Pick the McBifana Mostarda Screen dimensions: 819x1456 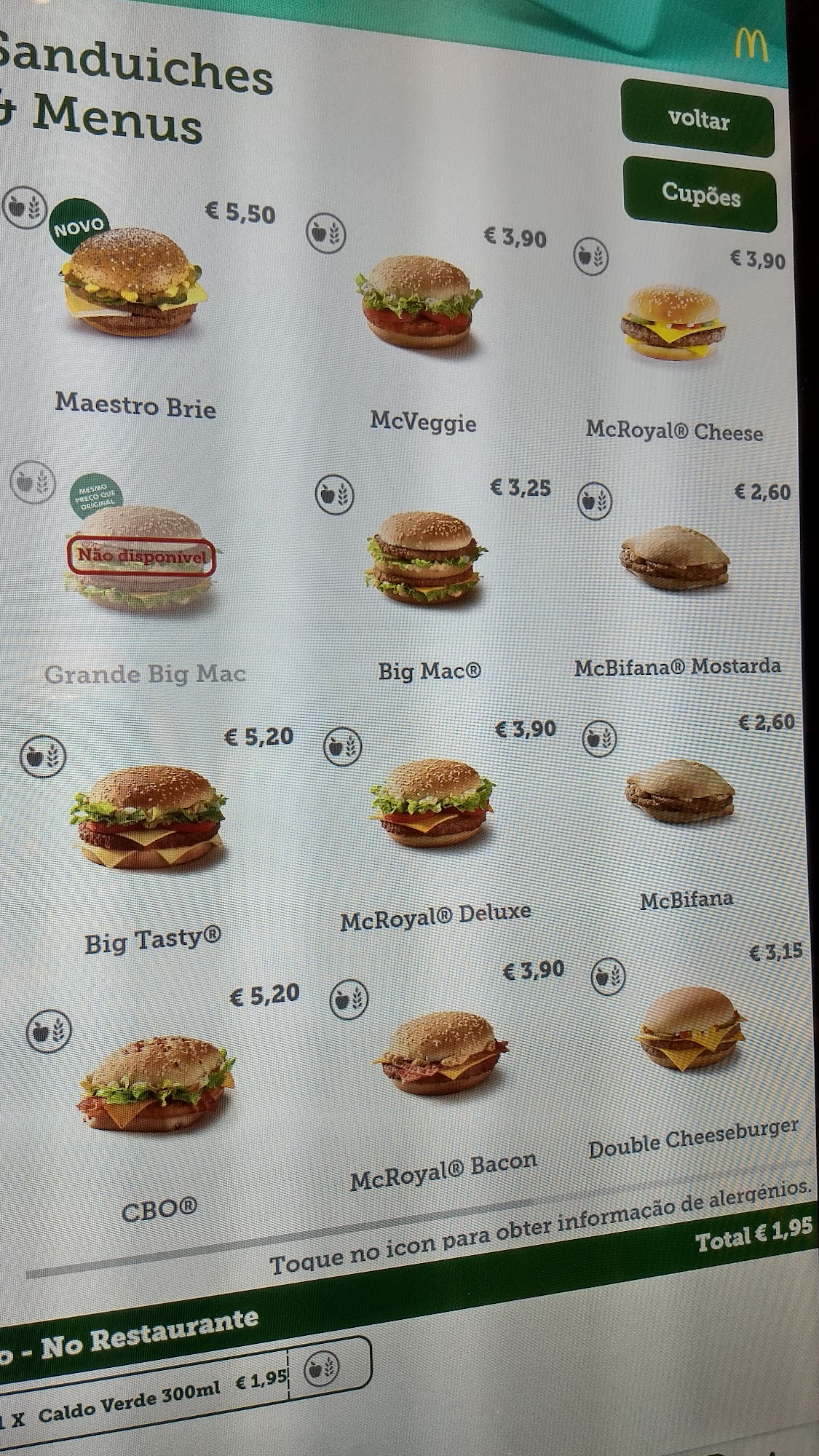674,558
